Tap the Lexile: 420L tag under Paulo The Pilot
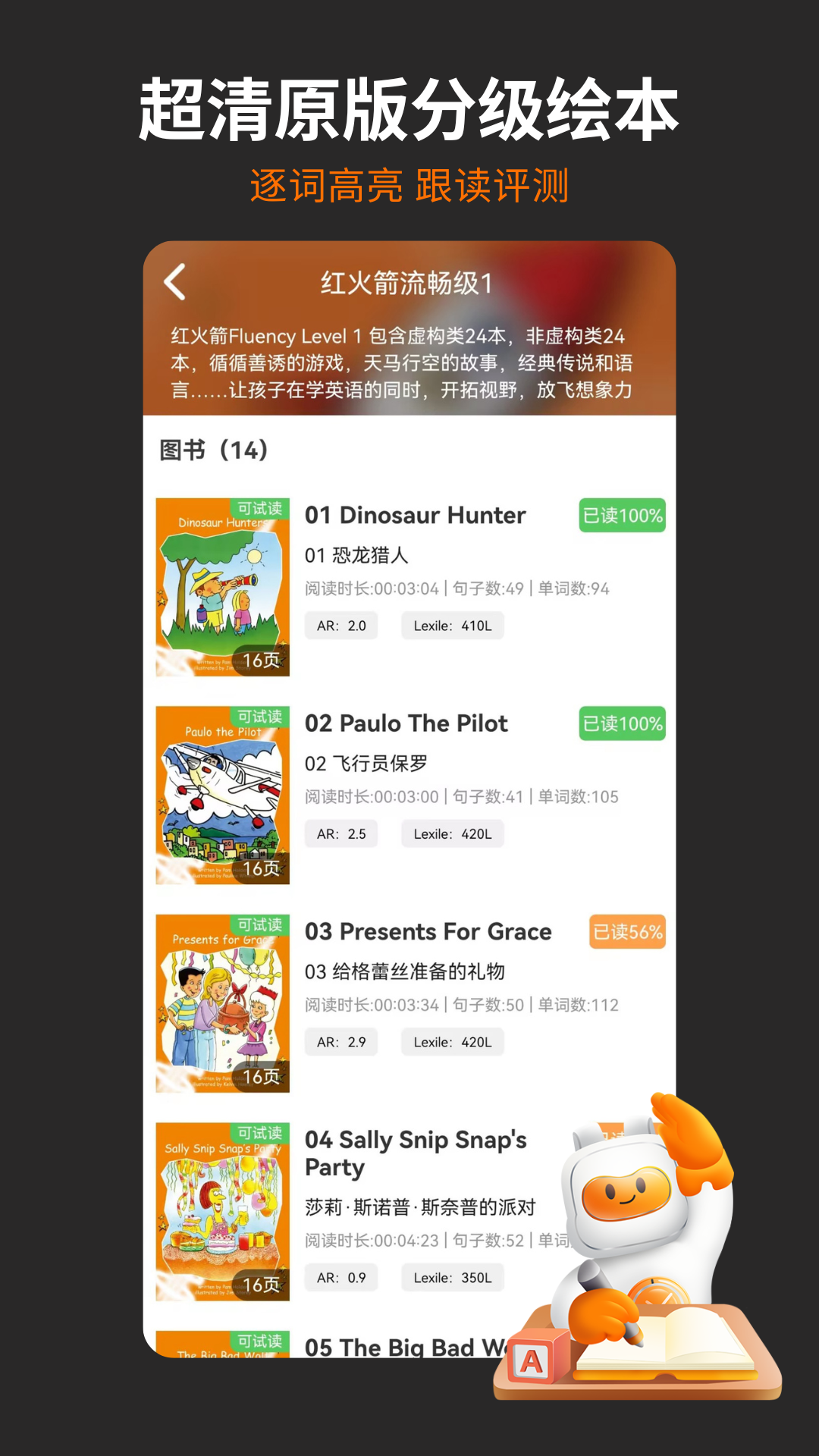This screenshot has width=819, height=1456. tap(453, 833)
